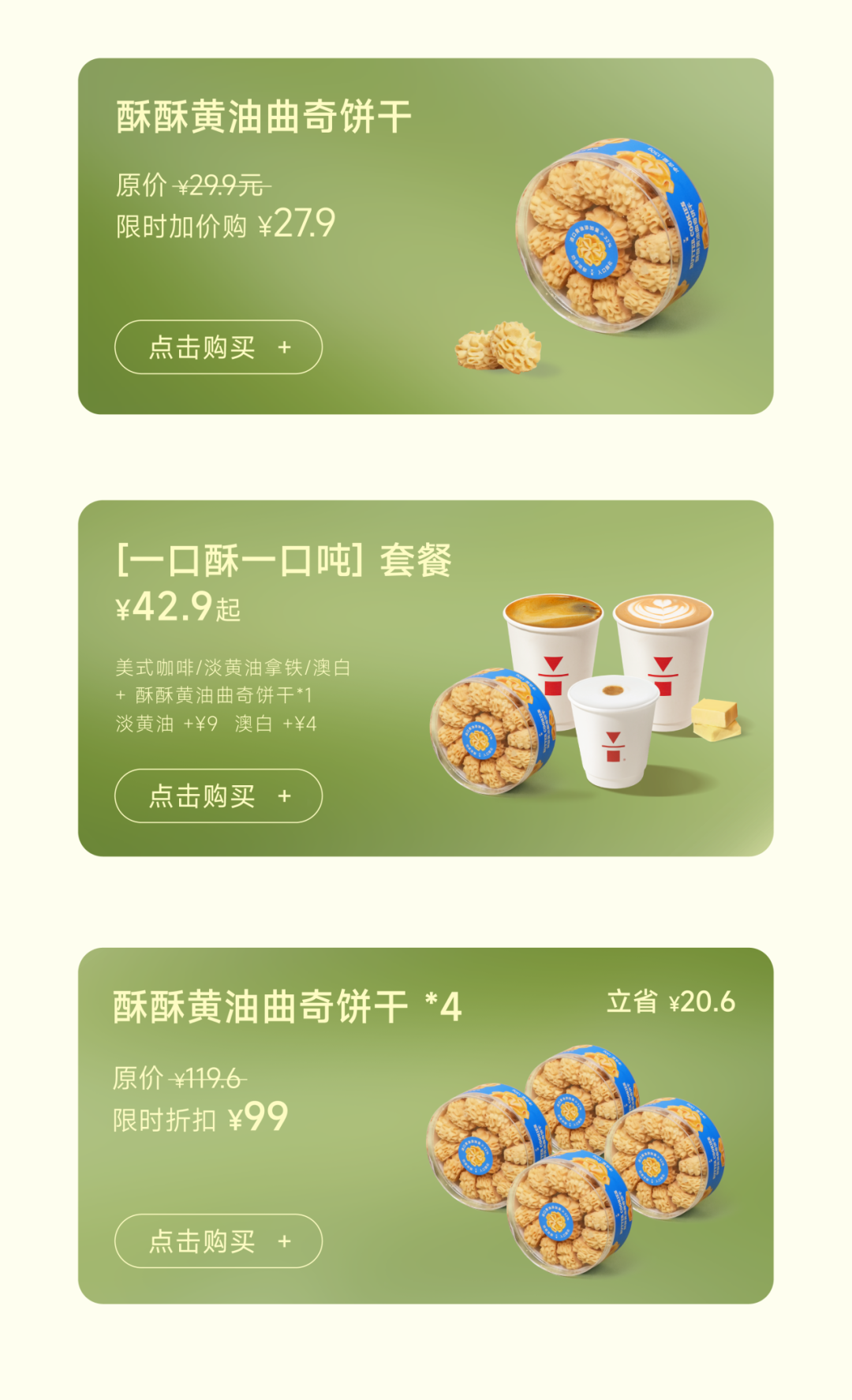This screenshot has height=1400, width=852.
Task: Tap 点击购买 under the ¥27.9 cookie offer
Action: pos(219,347)
